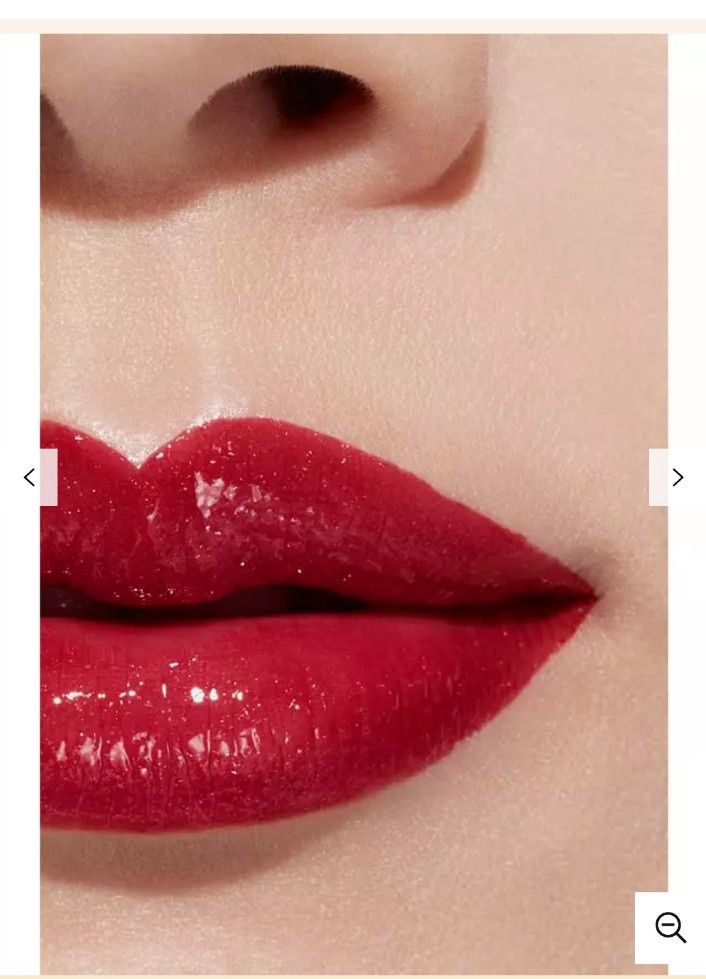Zoom out of the product image
Image resolution: width=706 pixels, height=979 pixels.
[670, 927]
